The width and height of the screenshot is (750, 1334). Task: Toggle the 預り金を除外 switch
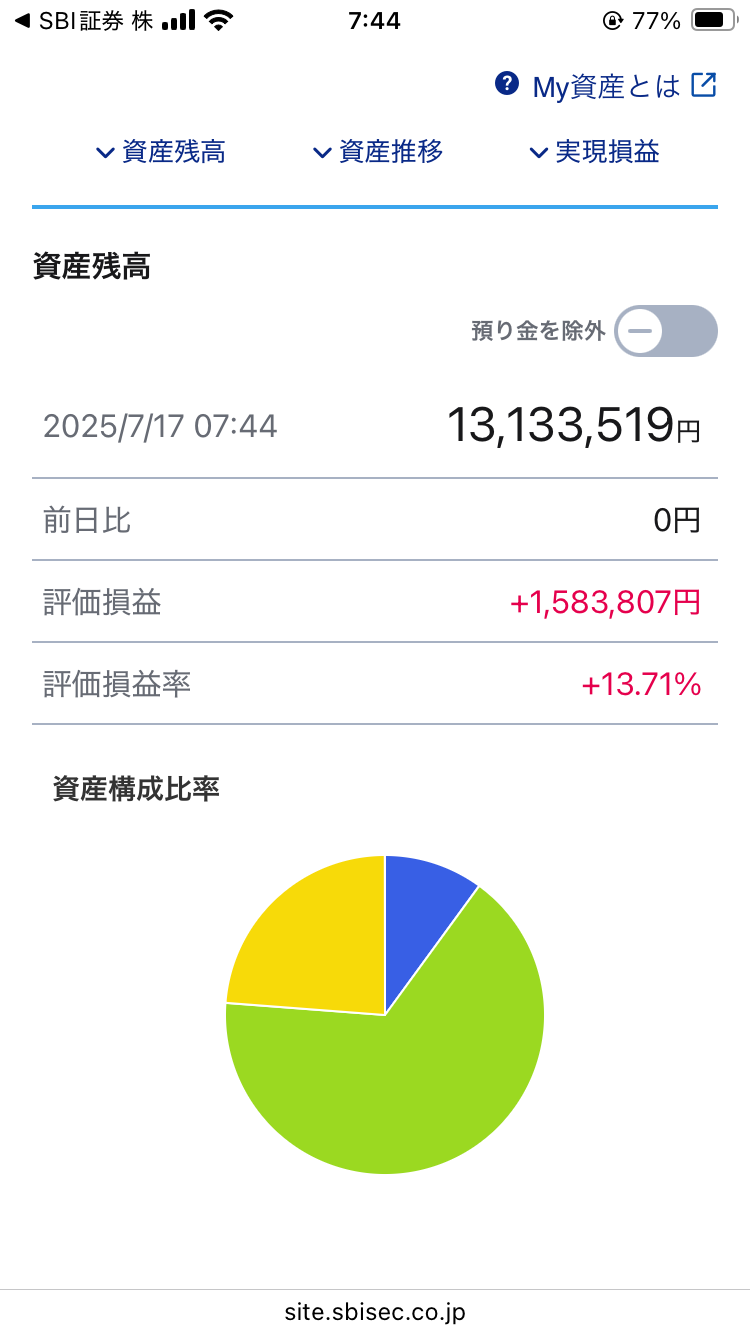point(666,331)
